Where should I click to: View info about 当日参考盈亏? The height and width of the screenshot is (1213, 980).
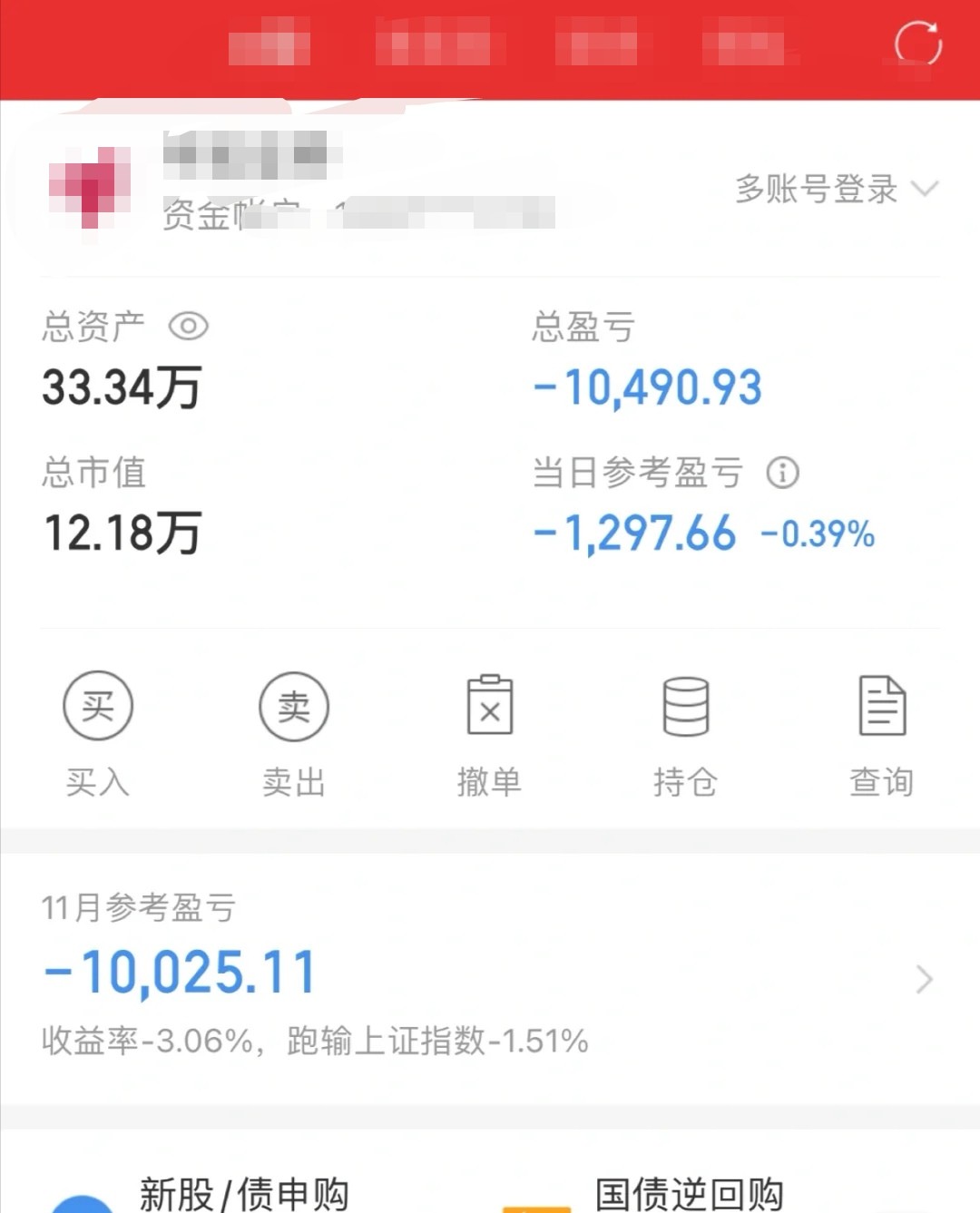coord(782,472)
